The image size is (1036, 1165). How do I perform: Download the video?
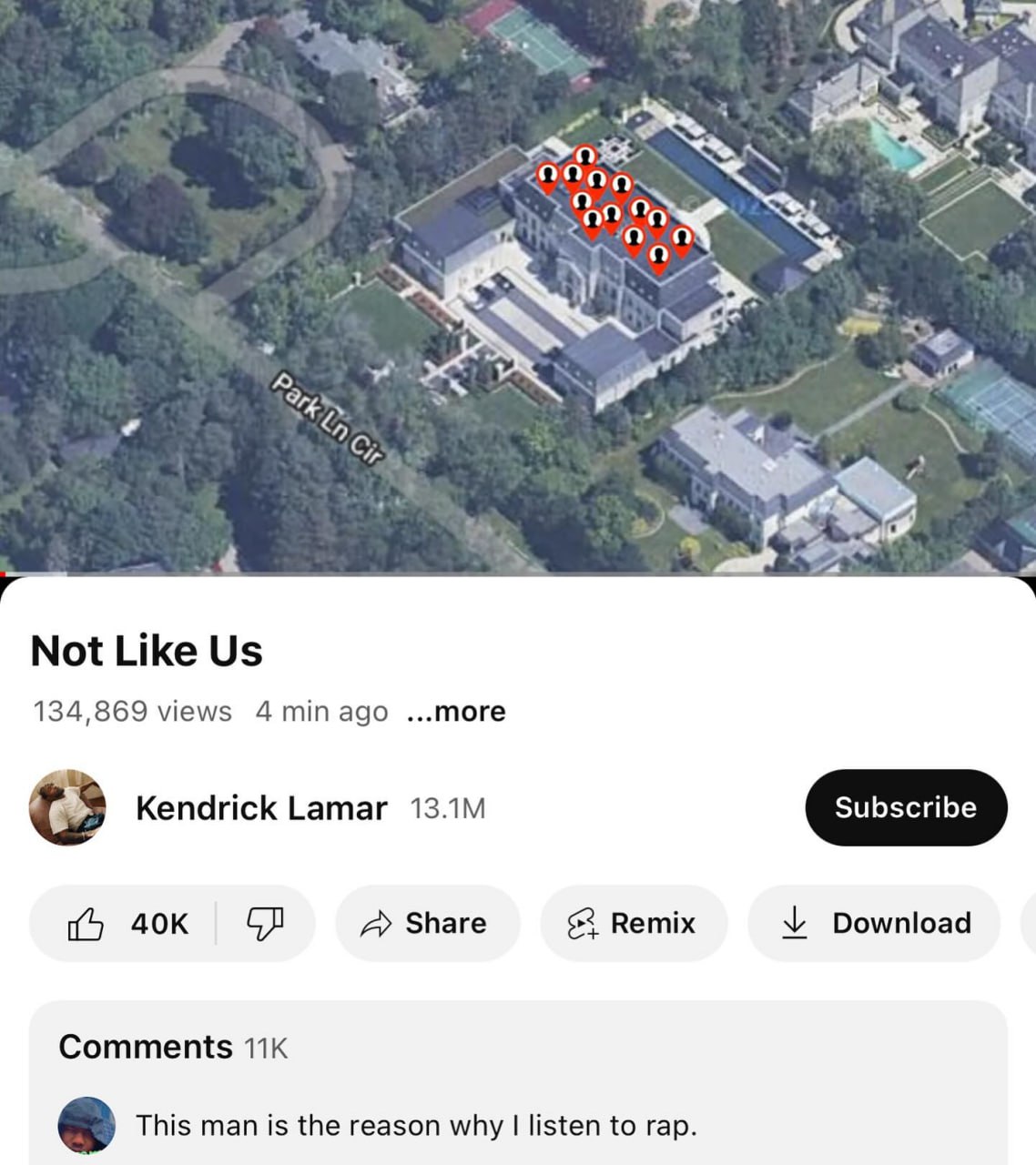875,924
